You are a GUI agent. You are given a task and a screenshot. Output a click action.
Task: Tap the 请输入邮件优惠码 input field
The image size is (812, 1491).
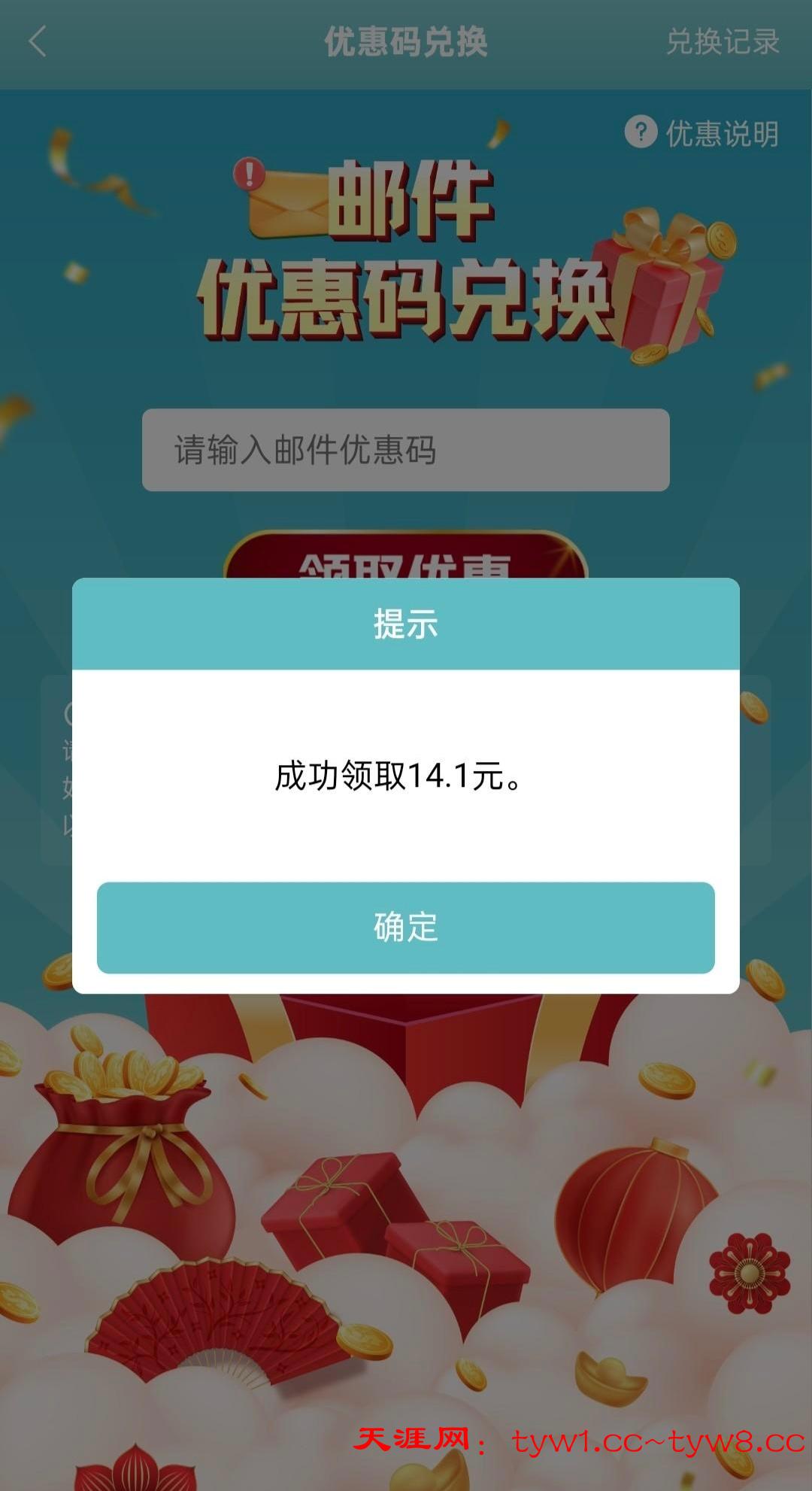(405, 450)
